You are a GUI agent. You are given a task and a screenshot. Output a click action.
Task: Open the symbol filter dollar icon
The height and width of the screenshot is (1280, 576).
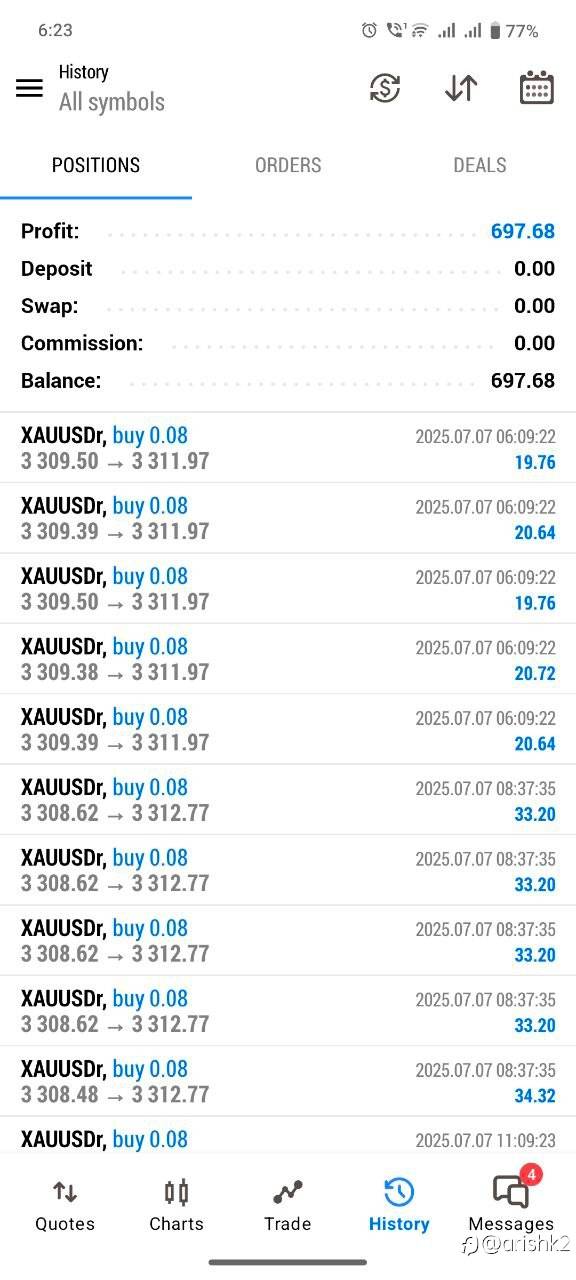pyautogui.click(x=385, y=88)
